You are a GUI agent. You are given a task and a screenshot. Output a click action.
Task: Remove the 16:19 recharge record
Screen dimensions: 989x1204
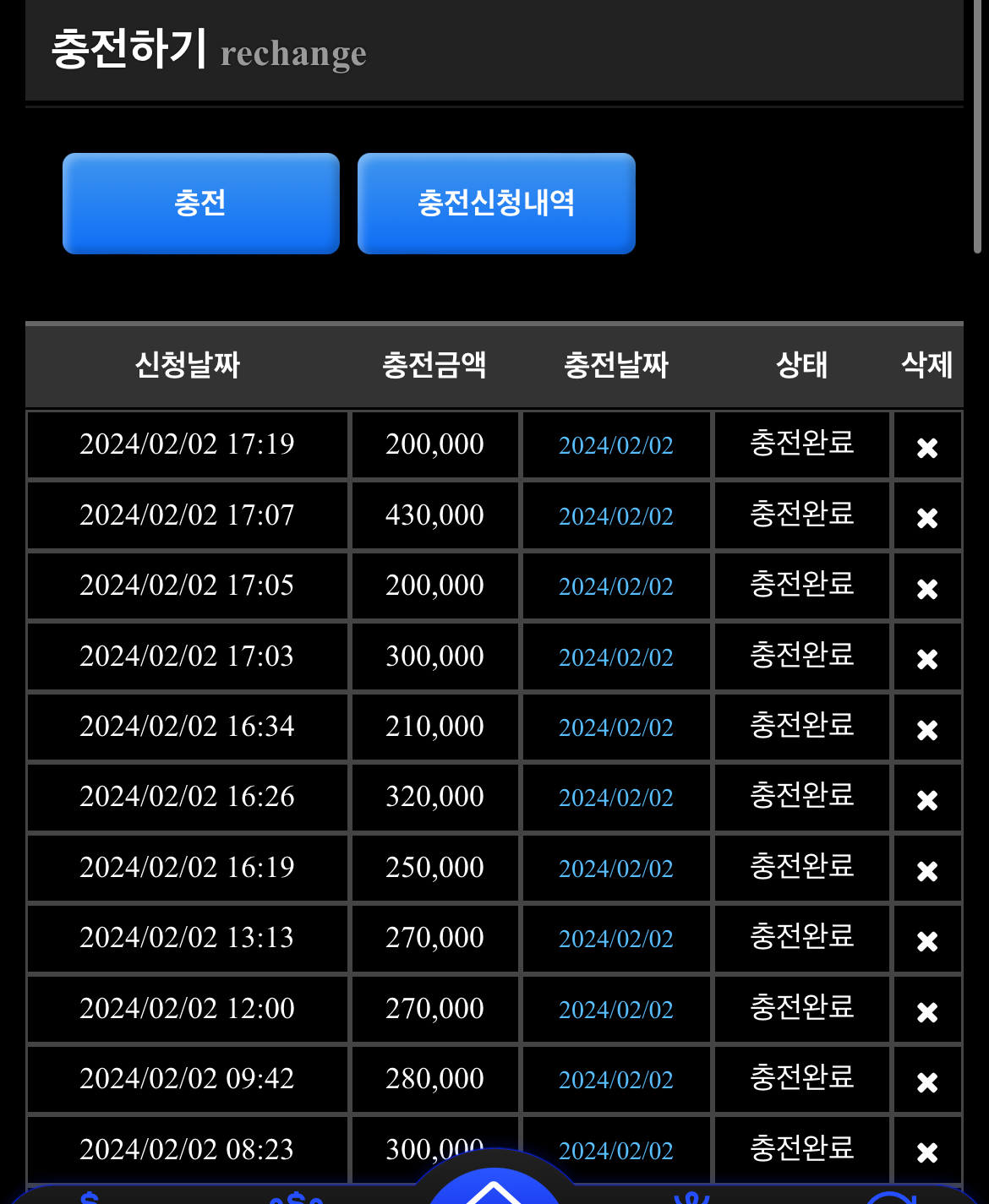927,871
